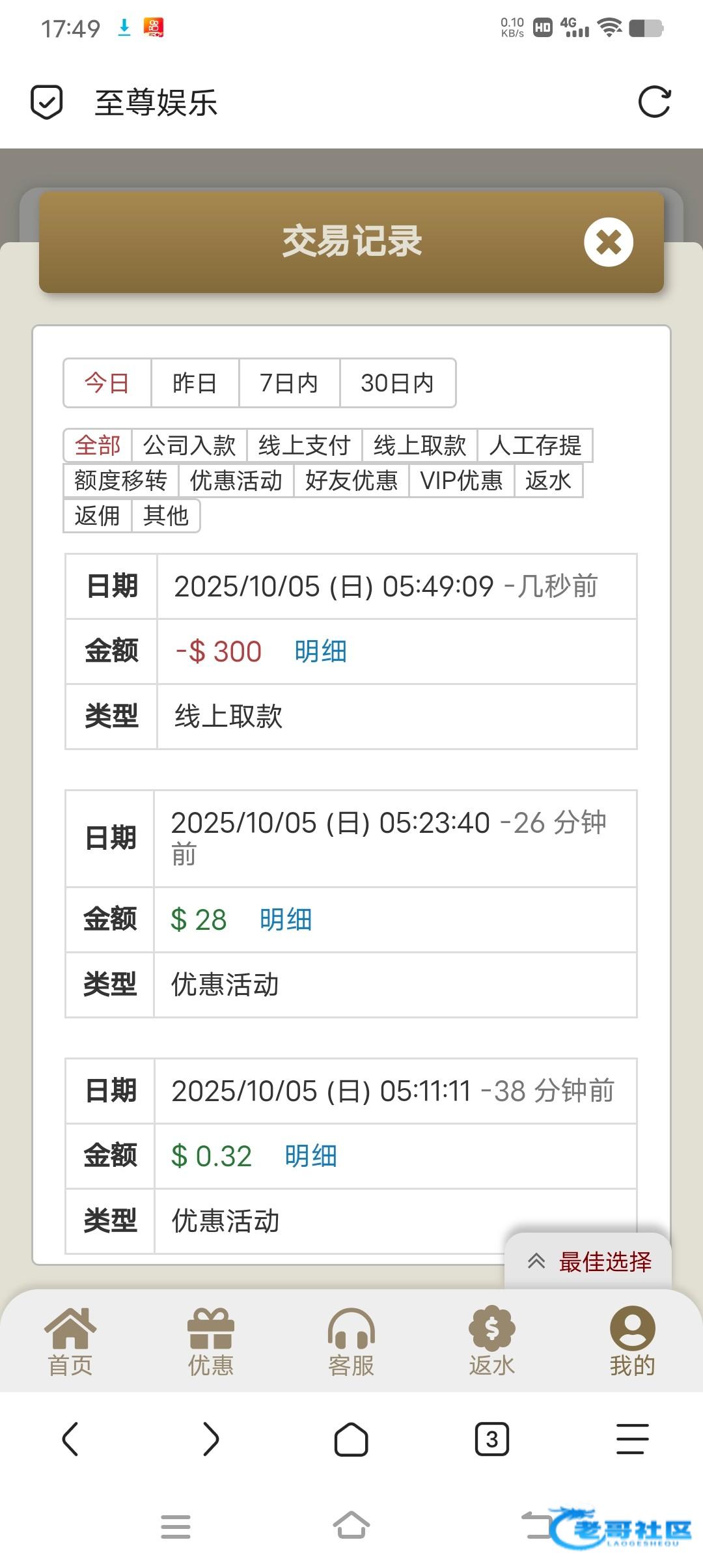Filter by 返佣 records
Screen dimensions: 703x1568
pyautogui.click(x=98, y=516)
